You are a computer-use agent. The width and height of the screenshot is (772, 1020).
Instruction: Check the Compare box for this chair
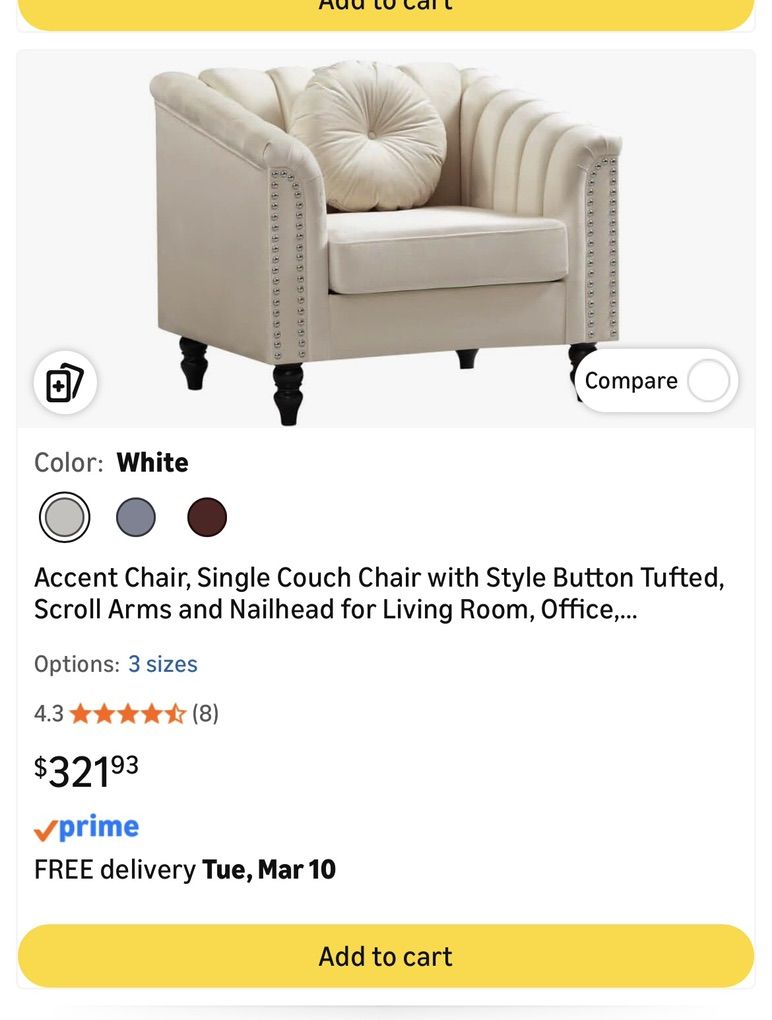[x=708, y=382]
